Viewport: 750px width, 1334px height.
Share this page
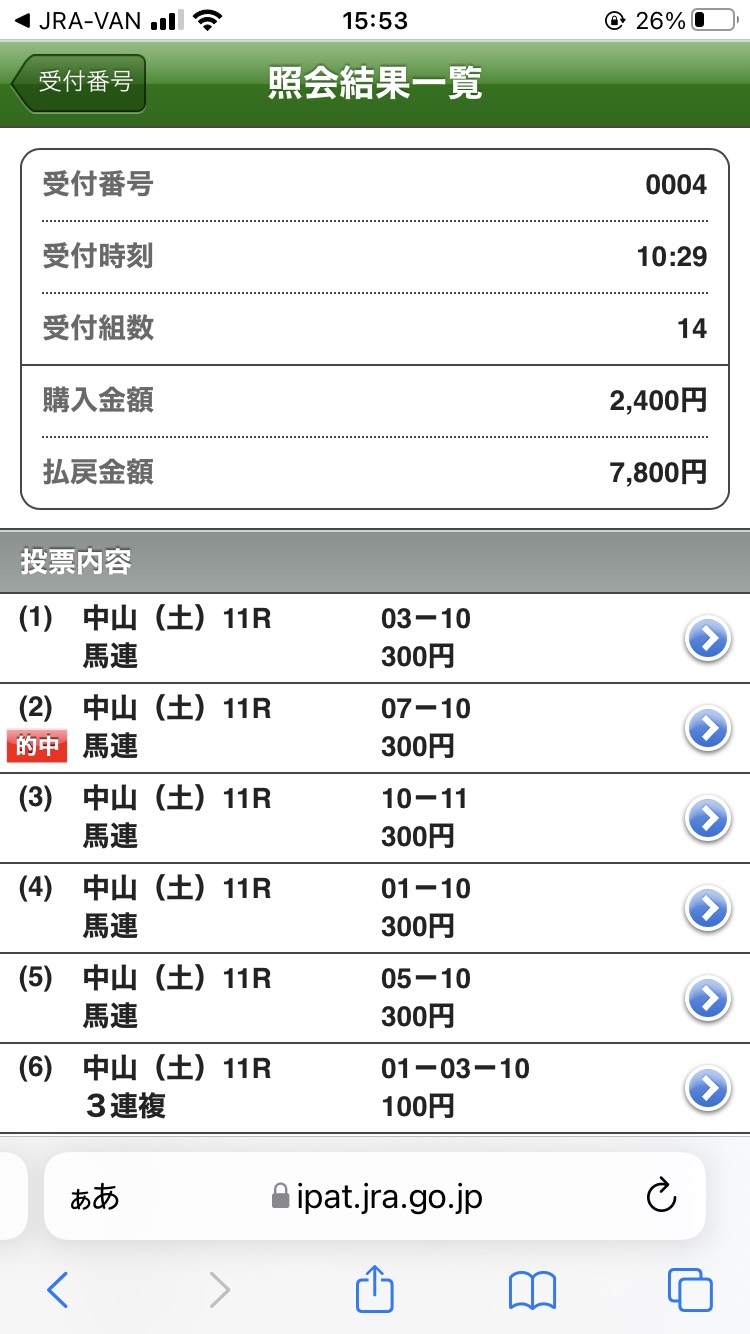(x=375, y=1290)
